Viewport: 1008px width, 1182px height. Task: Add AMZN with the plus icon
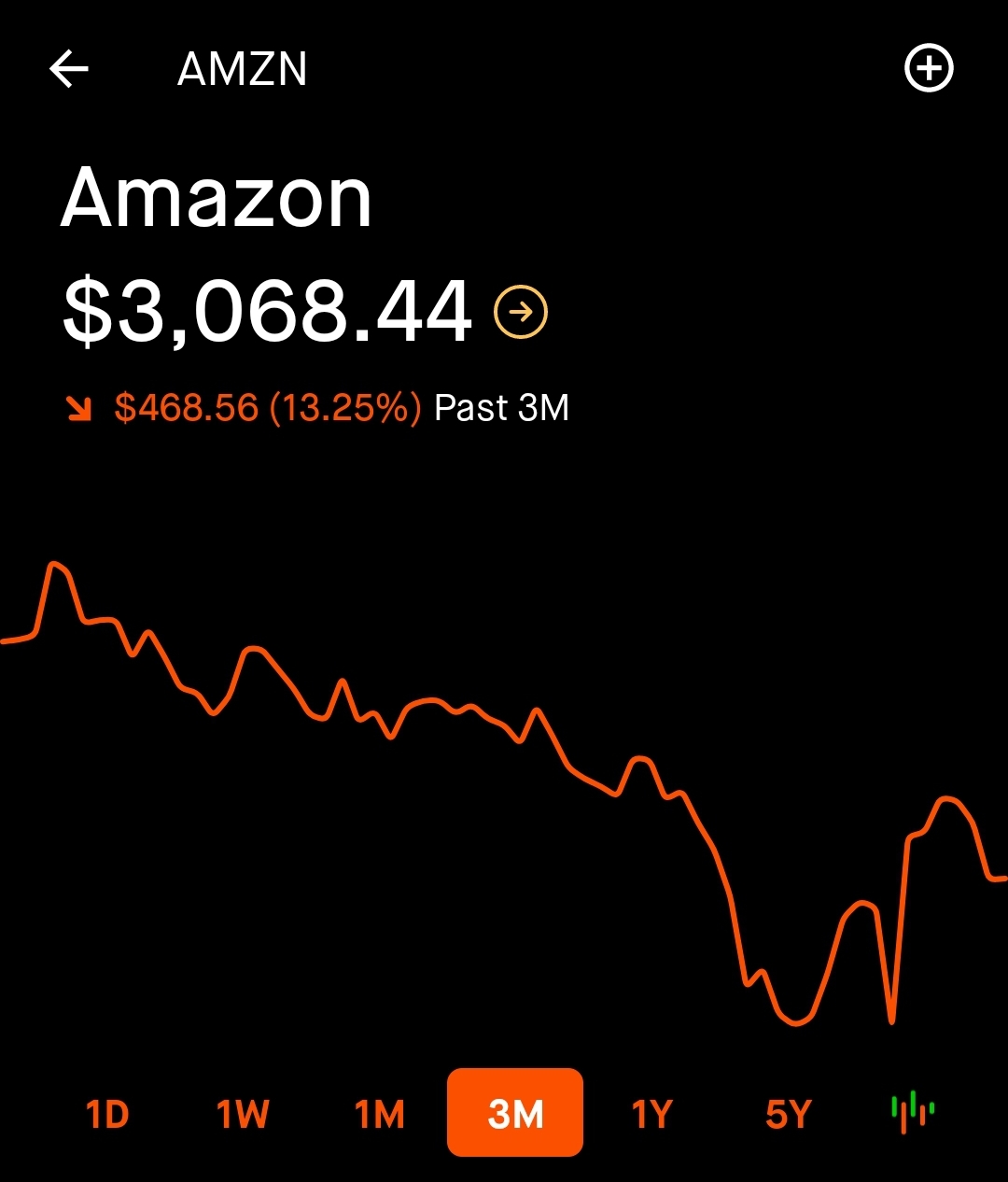[929, 69]
